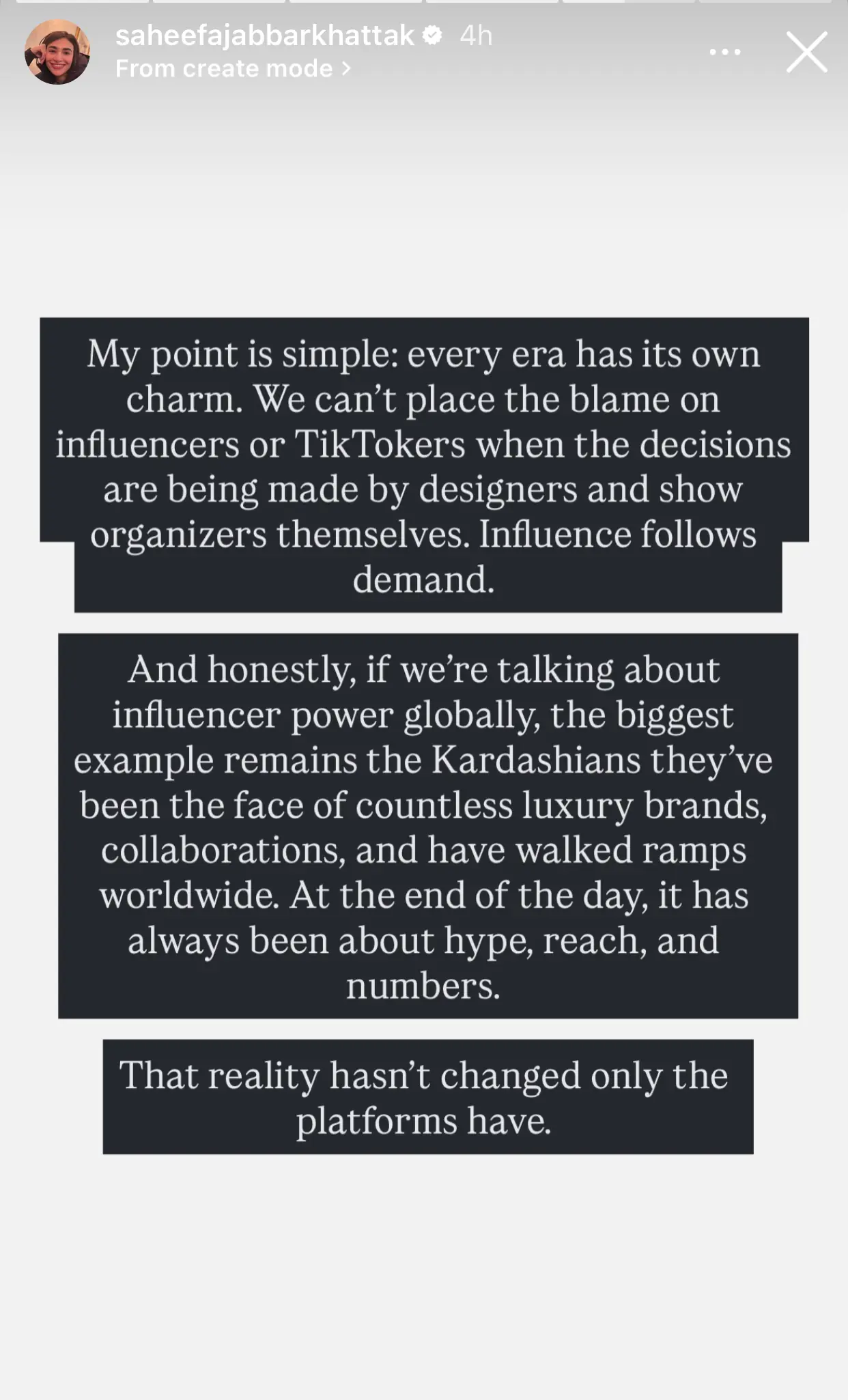The height and width of the screenshot is (1400, 848).
Task: Close the story viewer
Action: coord(806,52)
